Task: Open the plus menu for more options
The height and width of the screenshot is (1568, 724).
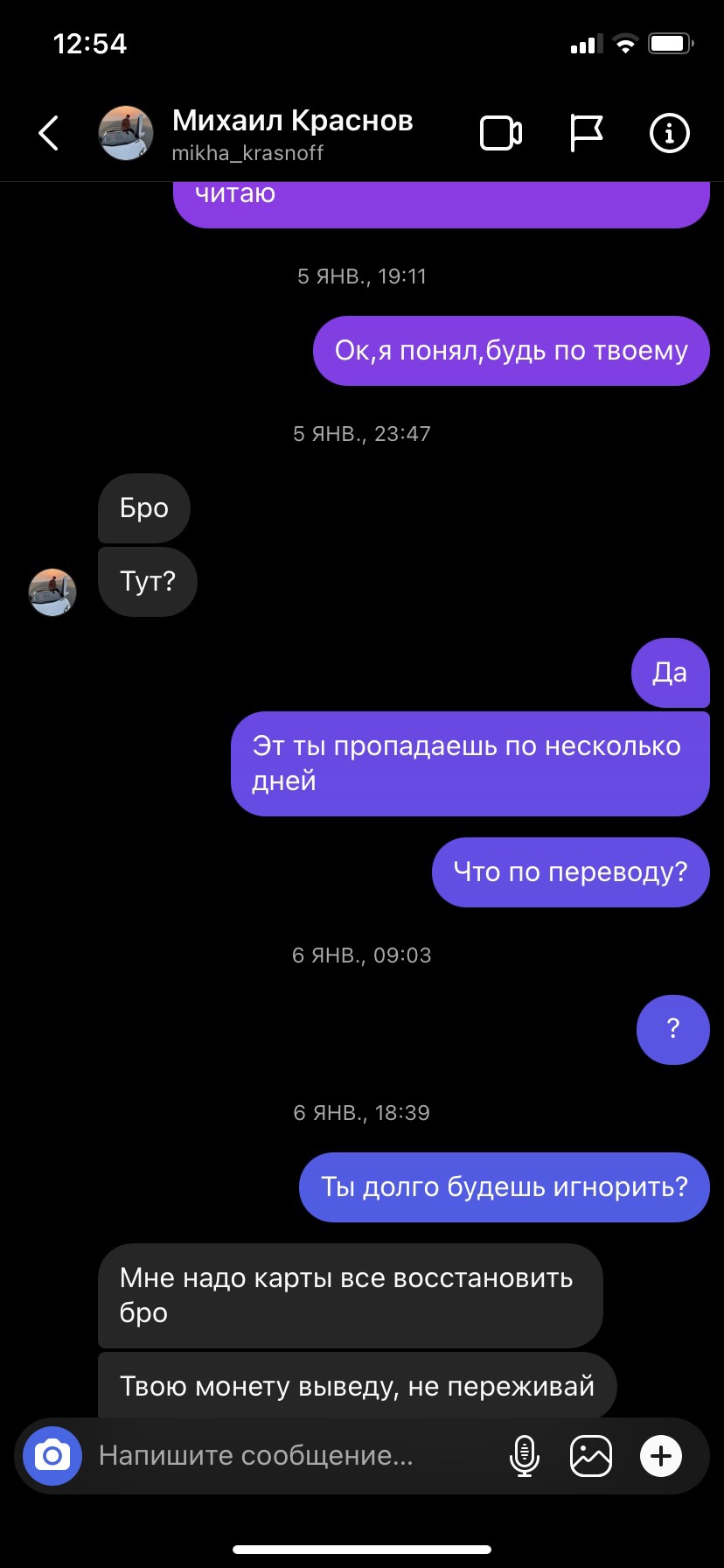Action: click(661, 1456)
